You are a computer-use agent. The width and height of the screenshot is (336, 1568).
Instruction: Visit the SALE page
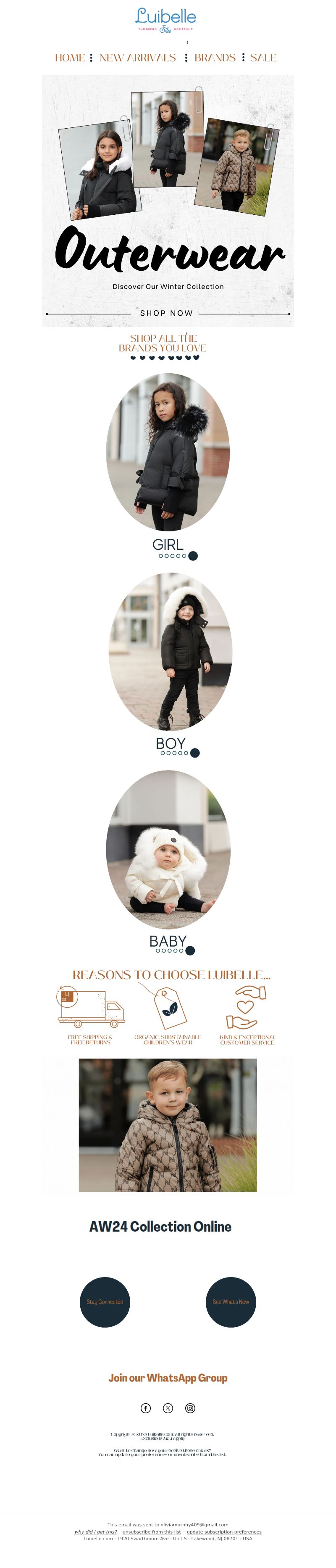pyautogui.click(x=263, y=58)
